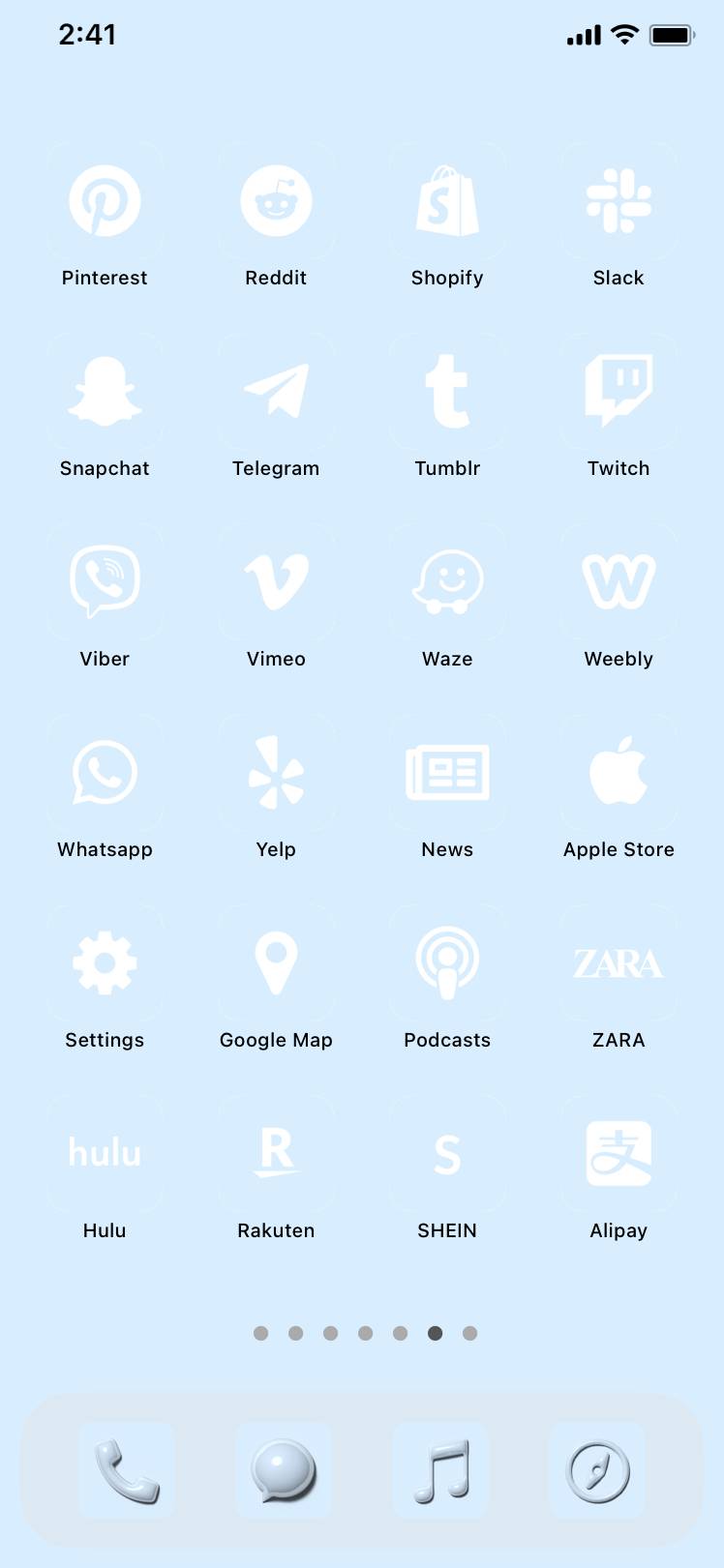This screenshot has width=724, height=1568.
Task: Open the Twitch app
Action: coord(618,392)
